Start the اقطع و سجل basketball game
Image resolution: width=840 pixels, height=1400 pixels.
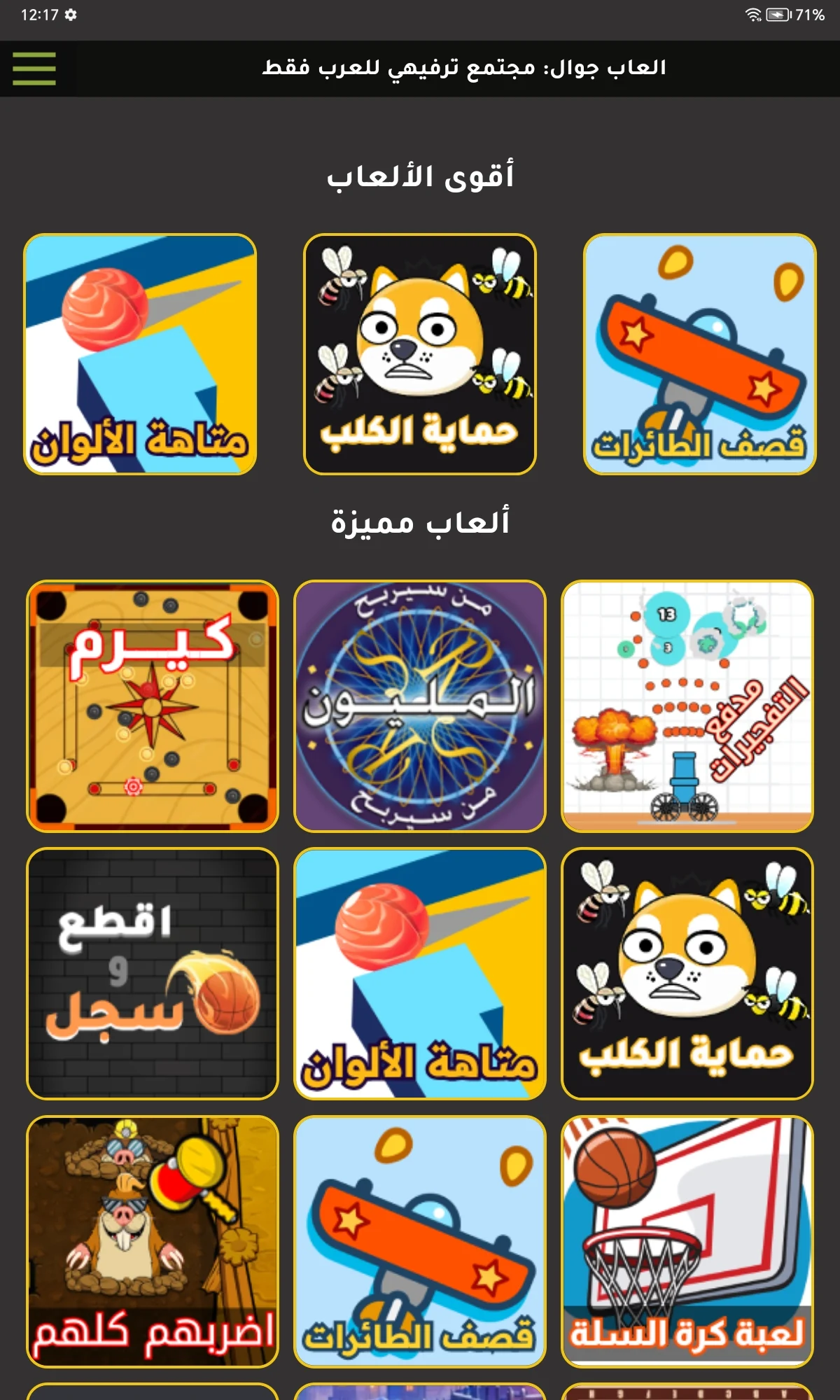153,974
